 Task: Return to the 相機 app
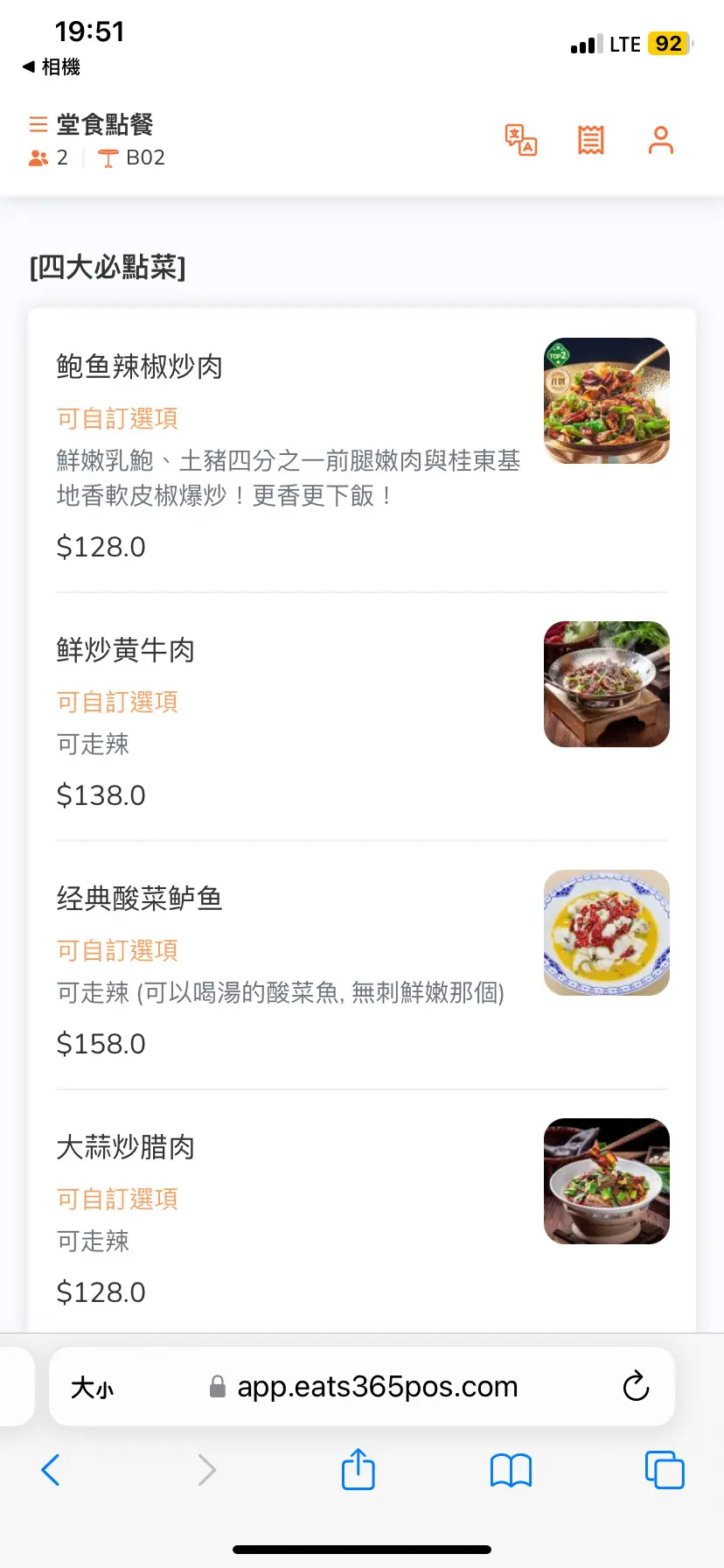point(52,66)
